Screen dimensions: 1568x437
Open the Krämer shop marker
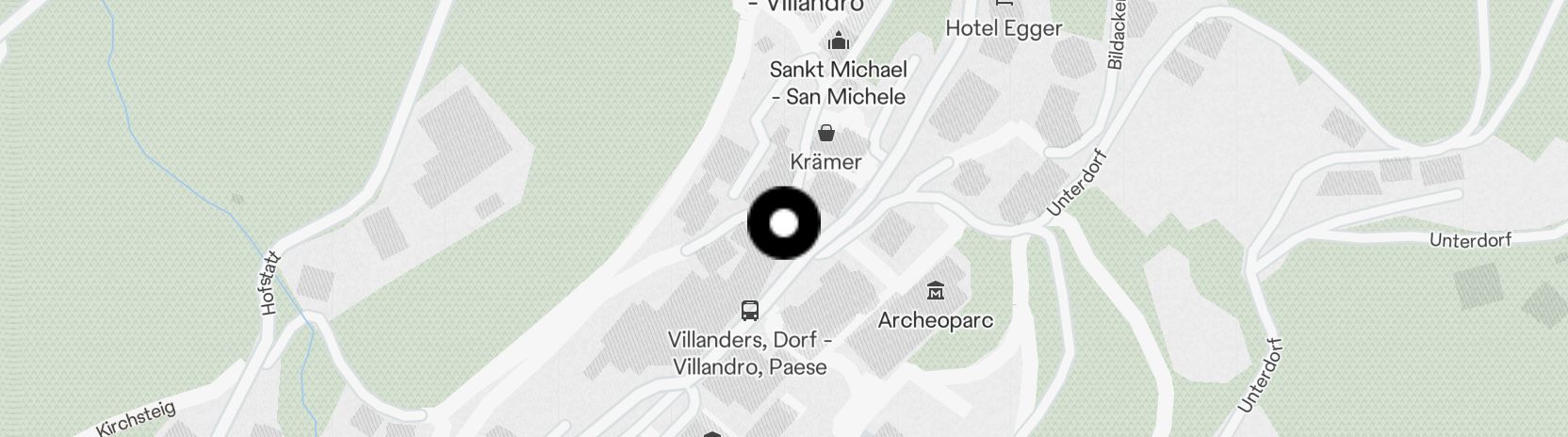click(826, 133)
